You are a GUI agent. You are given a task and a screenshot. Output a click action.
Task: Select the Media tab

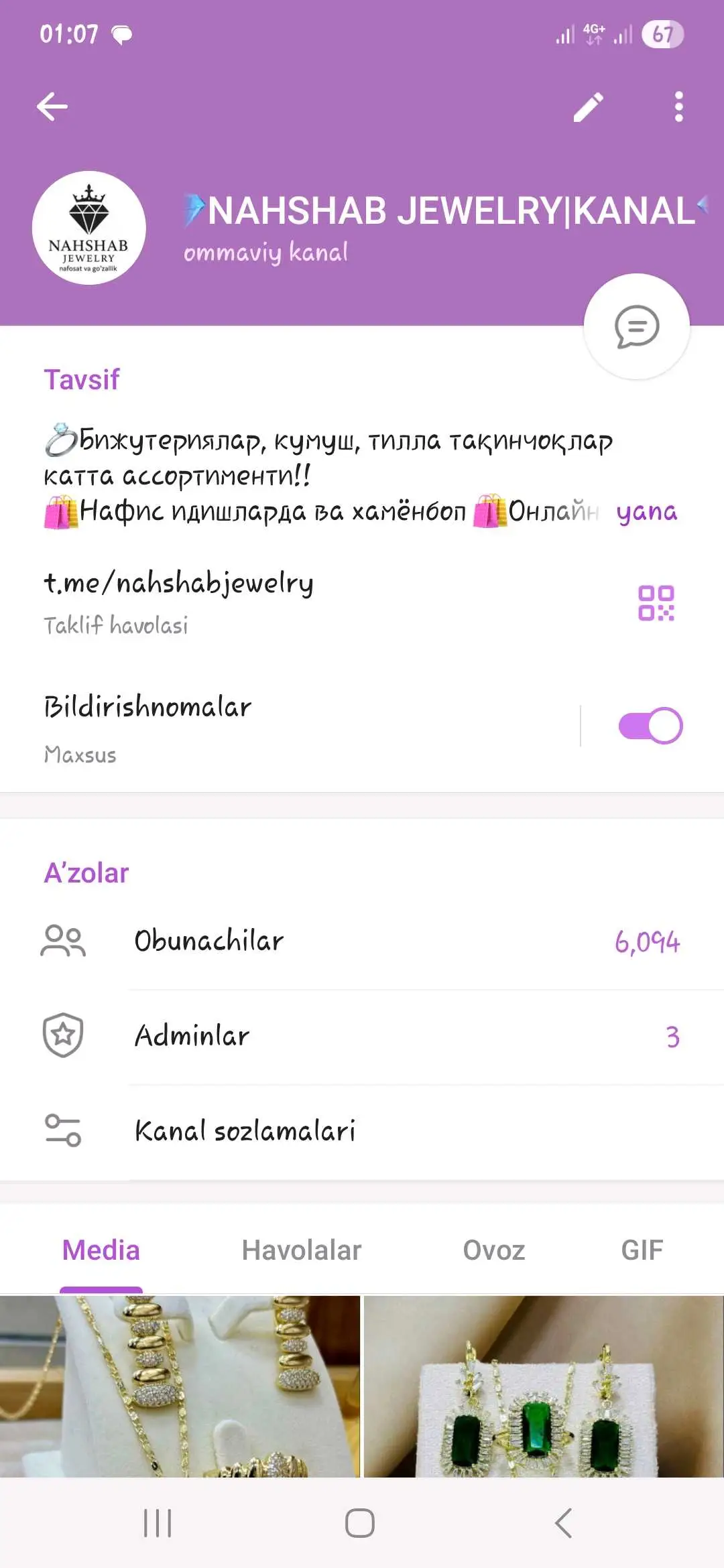click(x=101, y=1250)
